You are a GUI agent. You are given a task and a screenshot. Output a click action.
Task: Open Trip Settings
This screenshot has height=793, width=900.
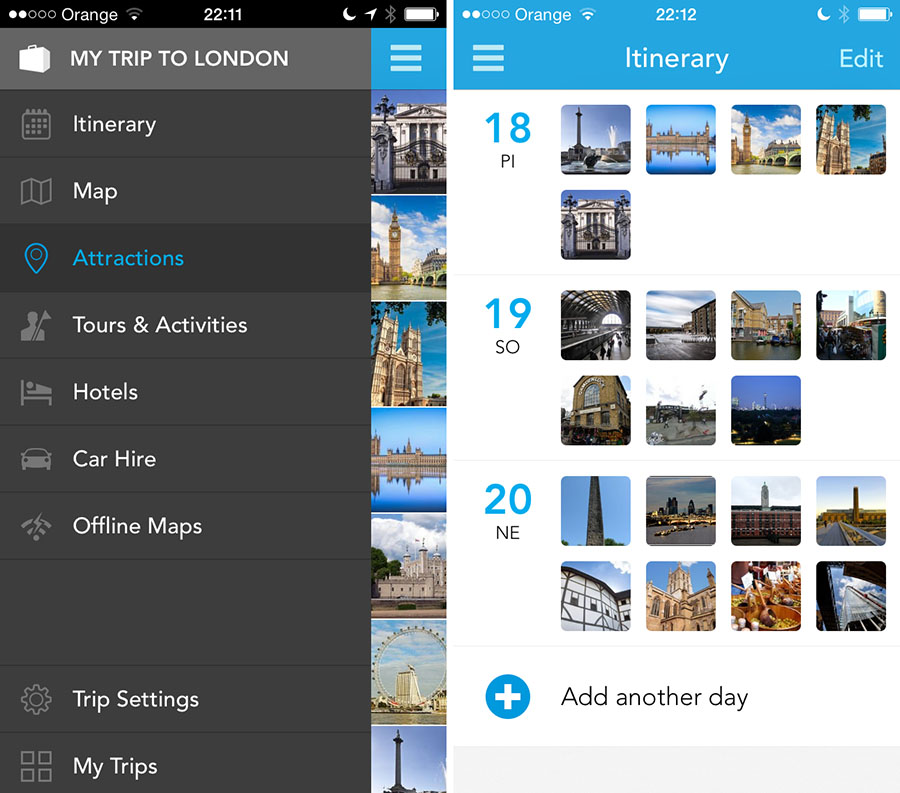(135, 699)
